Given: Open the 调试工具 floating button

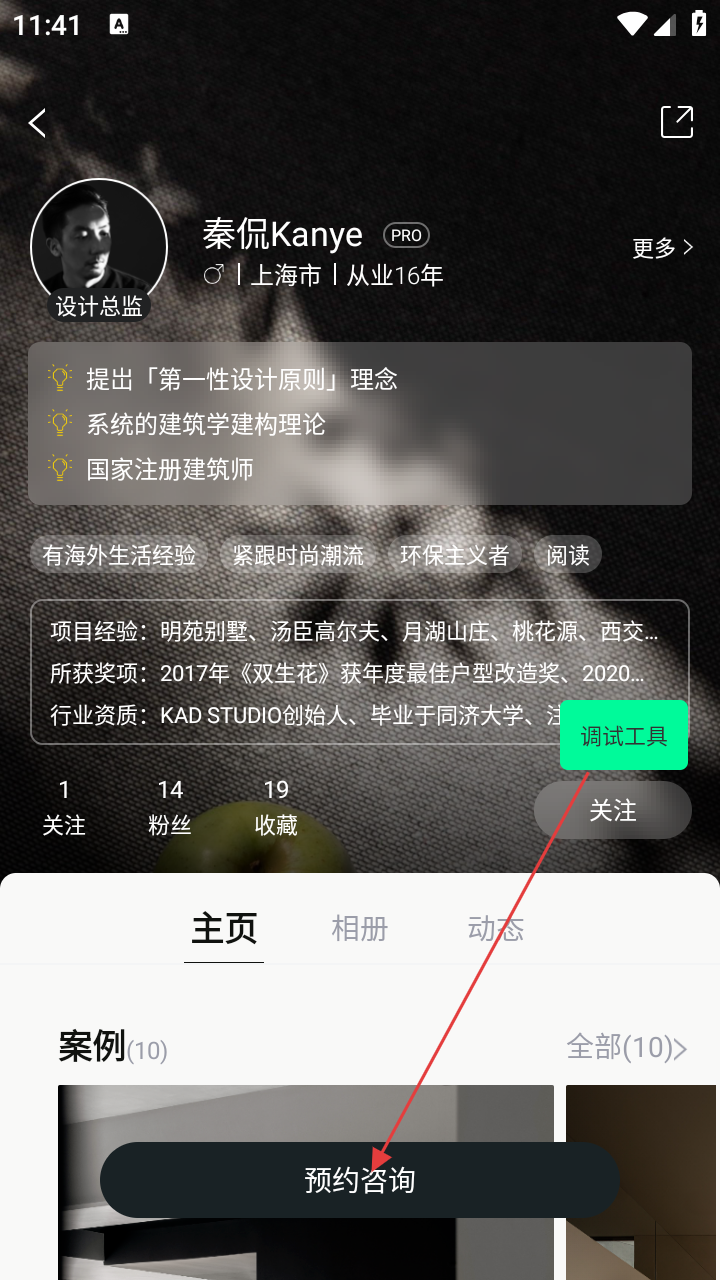Looking at the screenshot, I should [x=623, y=735].
